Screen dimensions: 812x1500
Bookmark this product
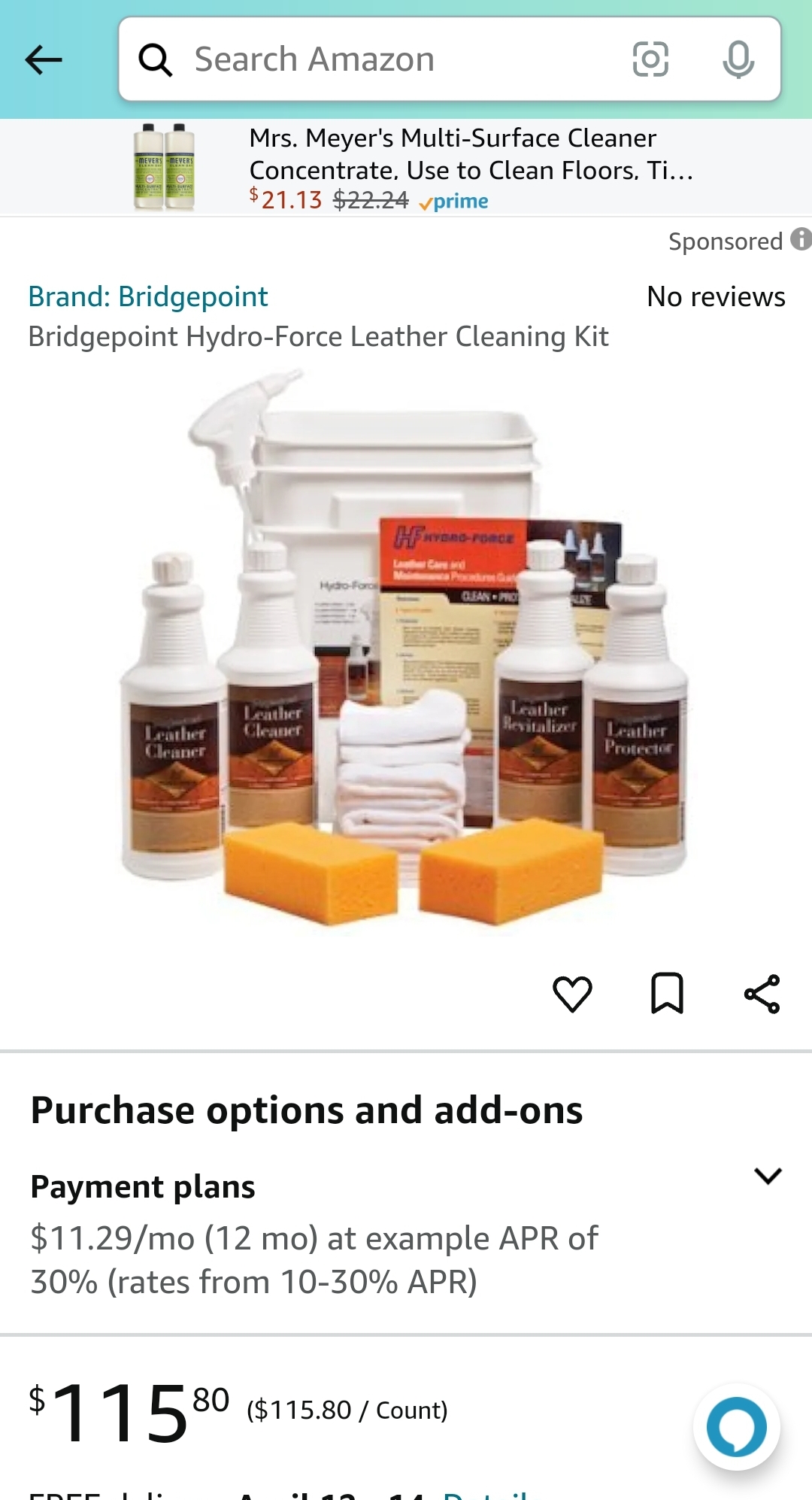click(667, 994)
